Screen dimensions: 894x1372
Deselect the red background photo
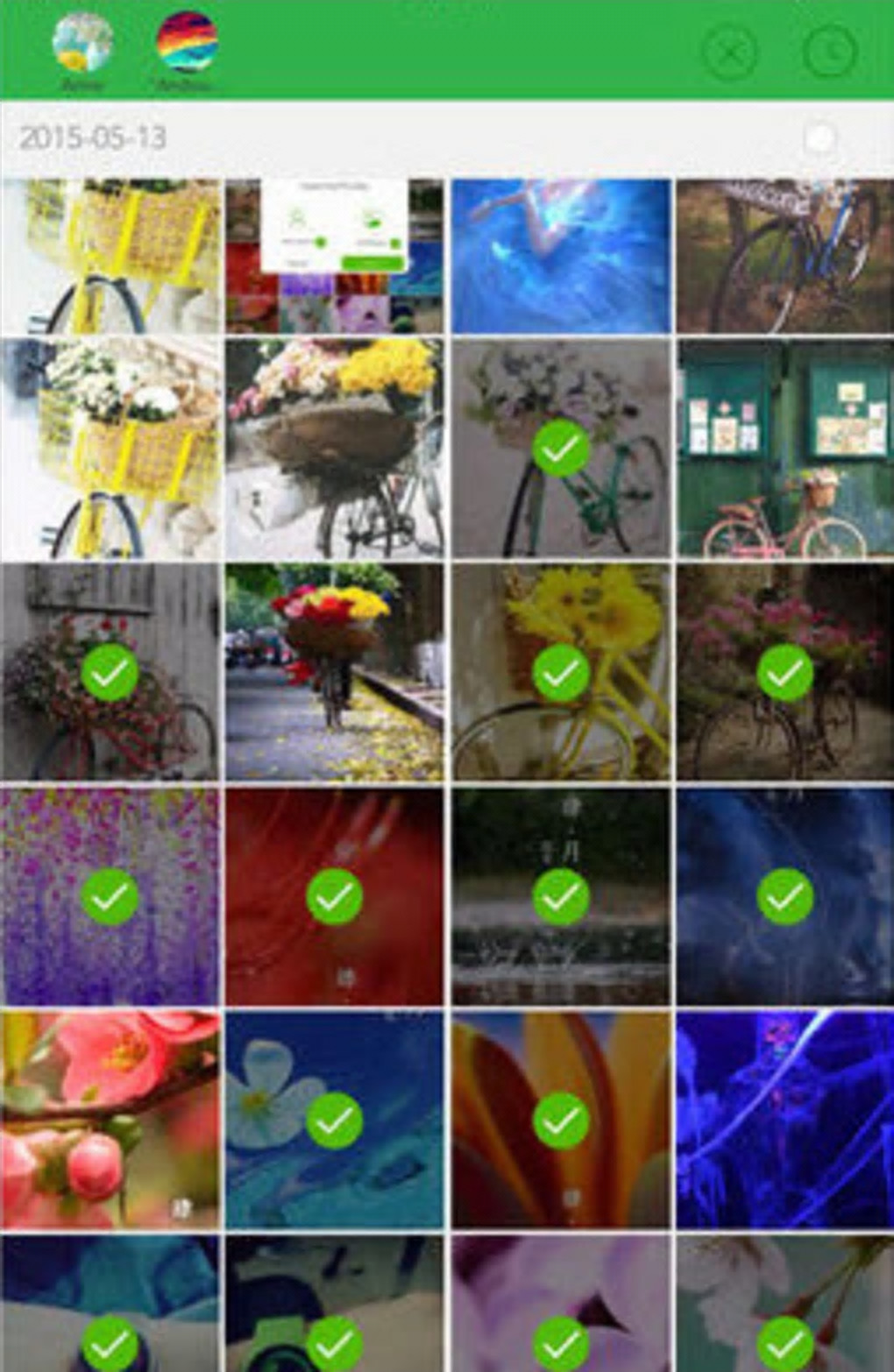coord(335,896)
